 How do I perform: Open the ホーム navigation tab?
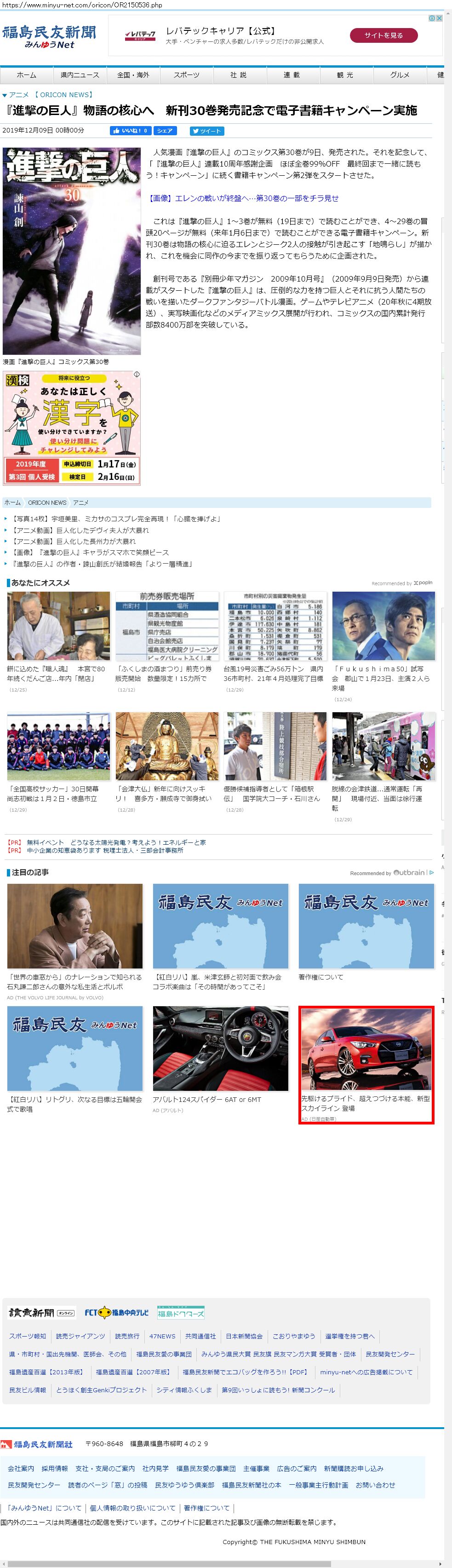coord(26,75)
